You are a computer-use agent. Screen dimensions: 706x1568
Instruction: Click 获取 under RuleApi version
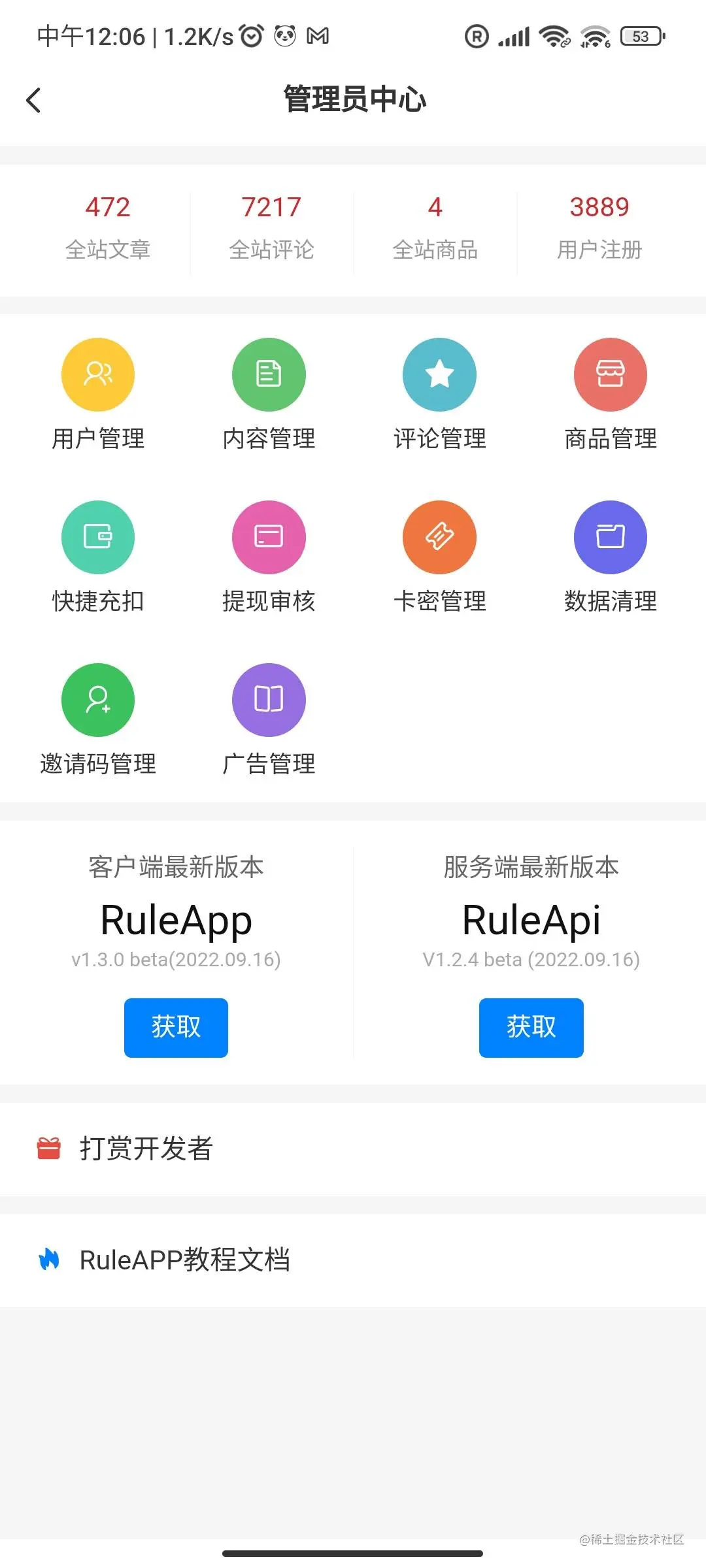[531, 1027]
